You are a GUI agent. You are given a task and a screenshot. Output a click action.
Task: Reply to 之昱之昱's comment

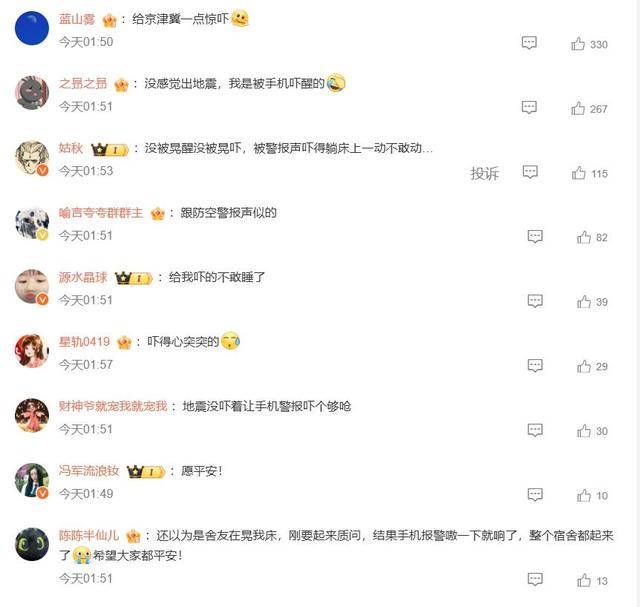(x=529, y=107)
